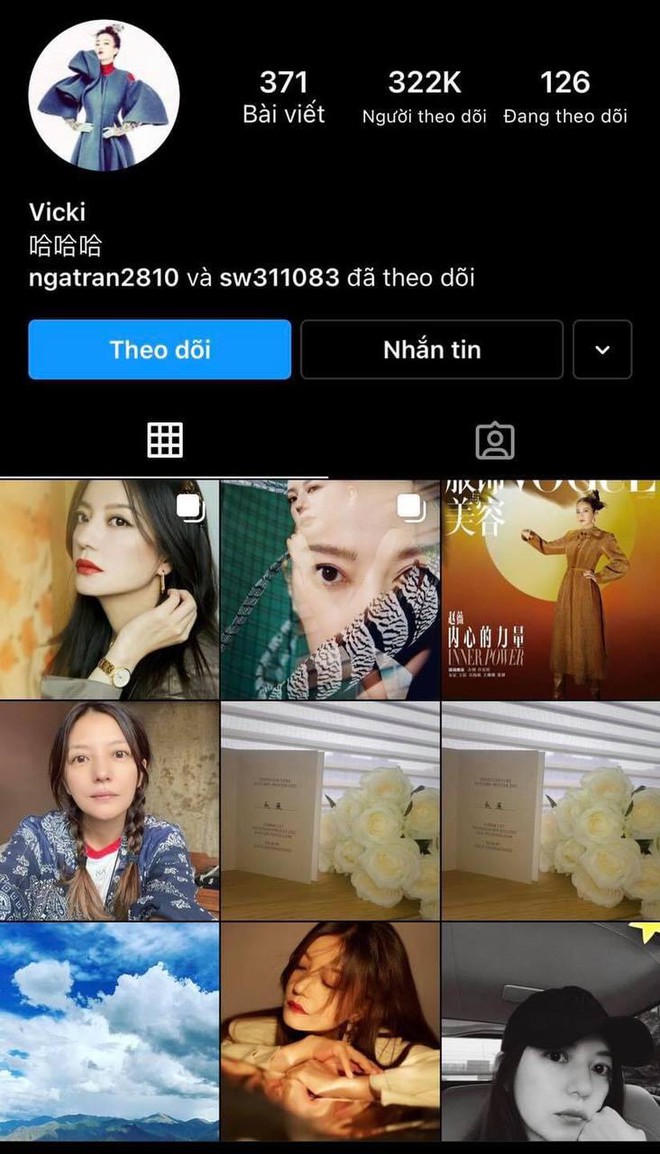Open the zebra-pattern close-up eye post
This screenshot has height=1154, width=660.
tap(330, 589)
